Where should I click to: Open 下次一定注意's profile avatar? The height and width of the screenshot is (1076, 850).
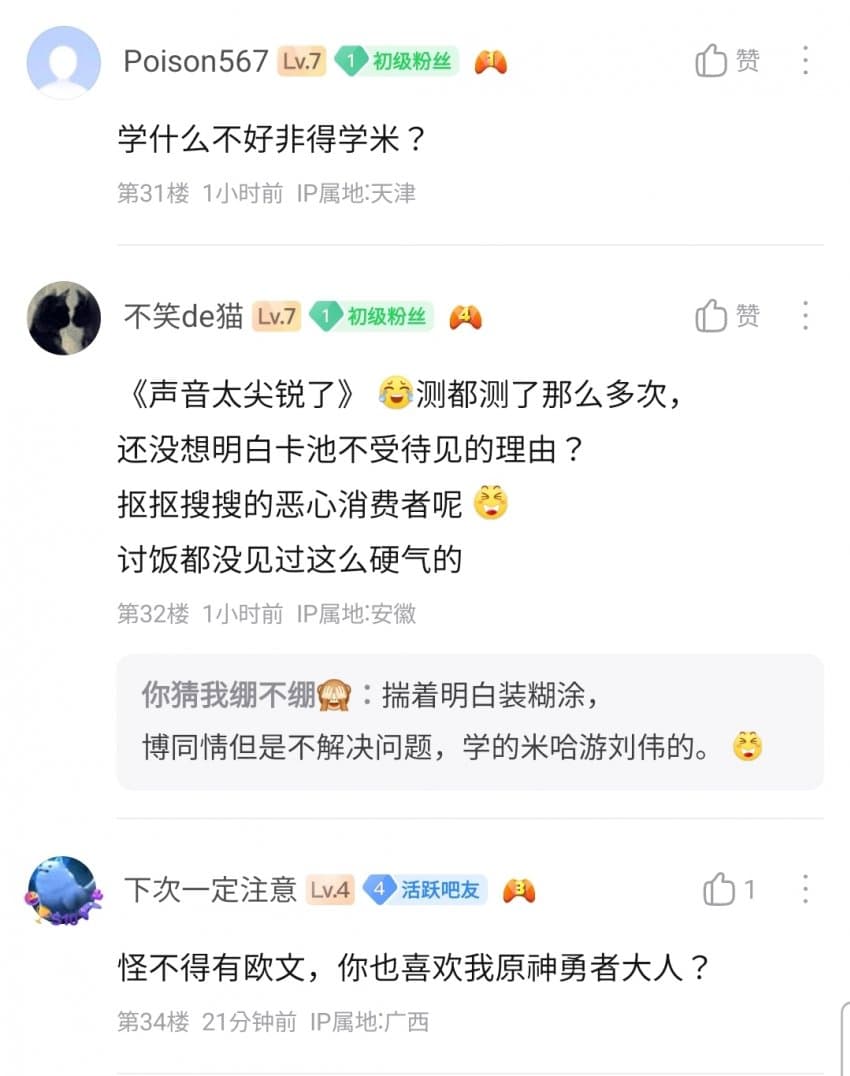click(x=63, y=890)
